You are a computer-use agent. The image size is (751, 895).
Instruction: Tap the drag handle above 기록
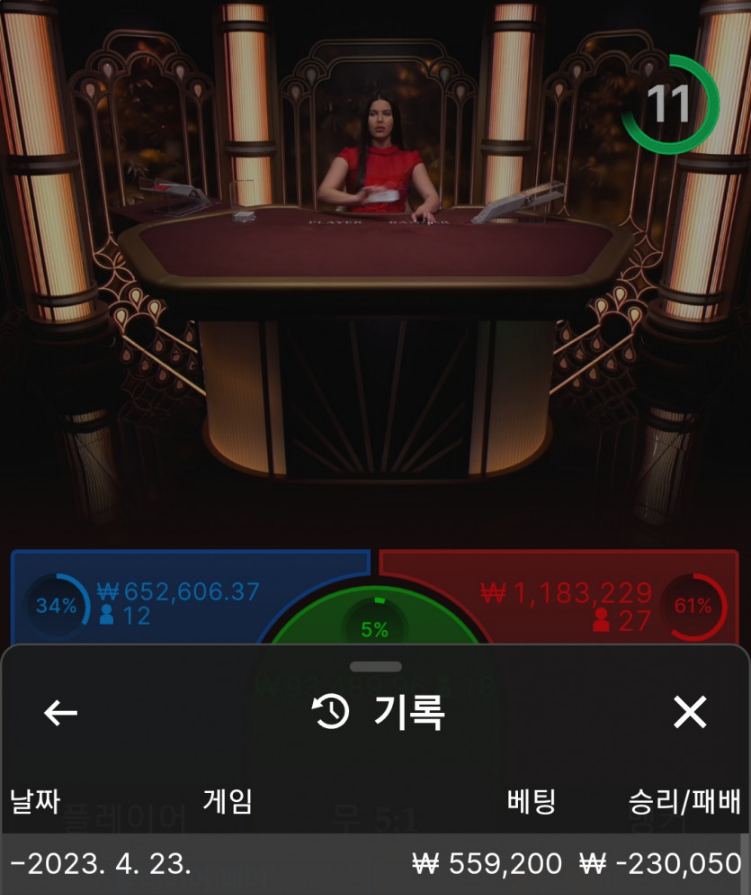tap(376, 666)
